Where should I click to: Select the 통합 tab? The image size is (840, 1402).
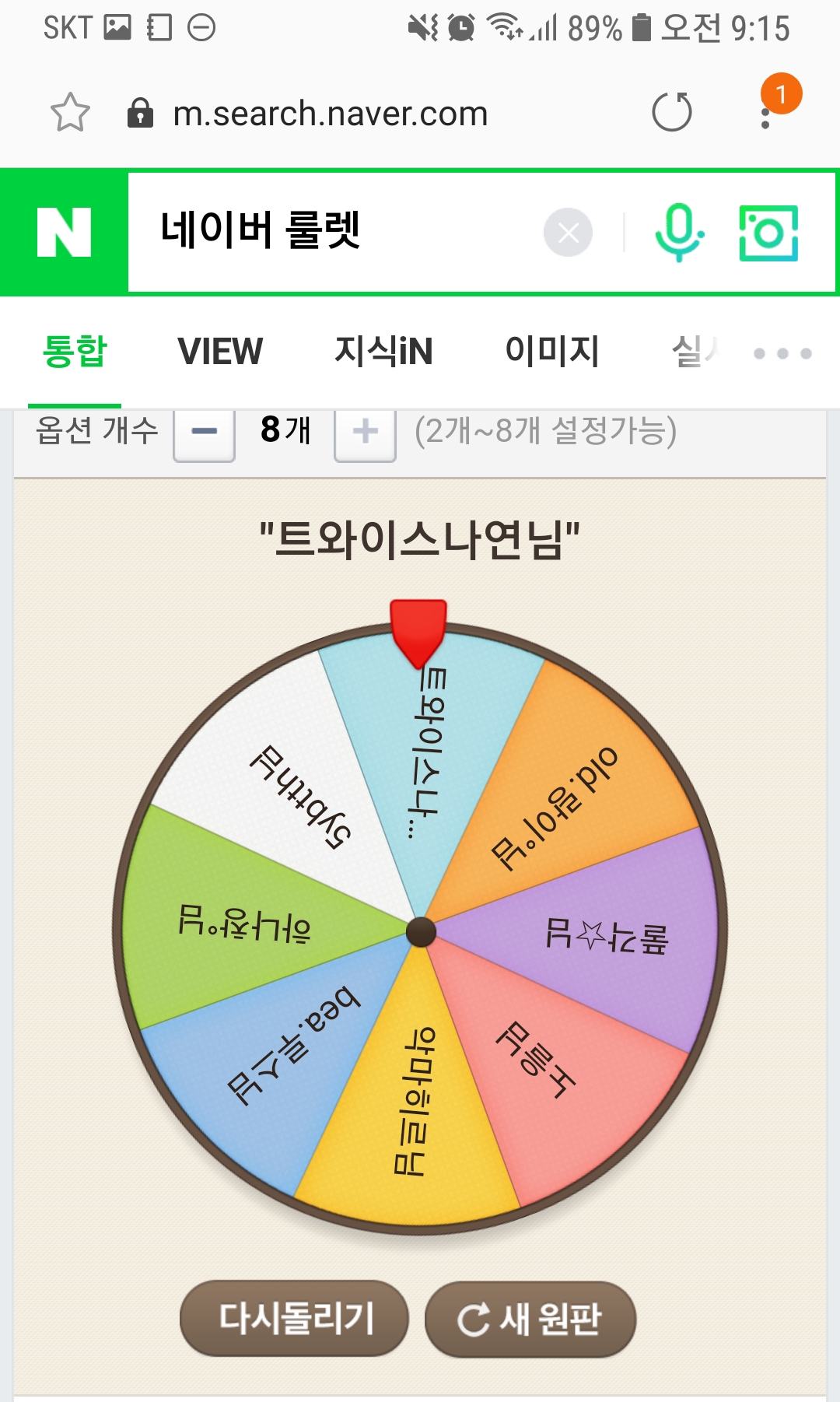[x=75, y=351]
